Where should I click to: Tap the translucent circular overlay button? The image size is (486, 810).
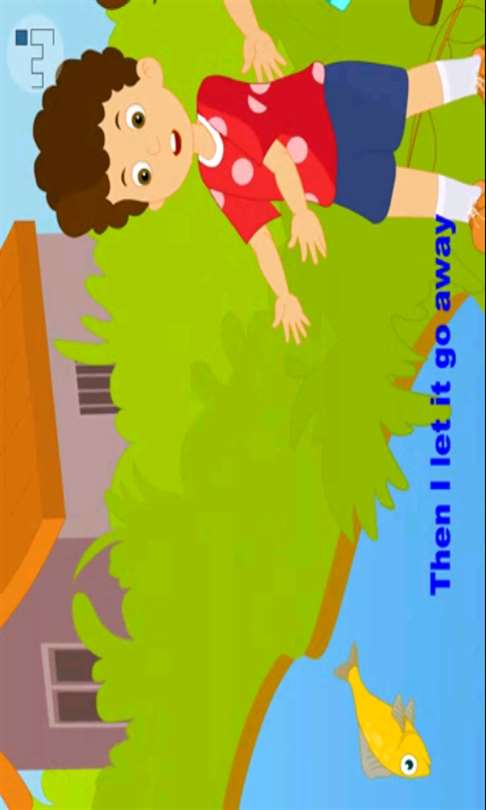pos(35,54)
